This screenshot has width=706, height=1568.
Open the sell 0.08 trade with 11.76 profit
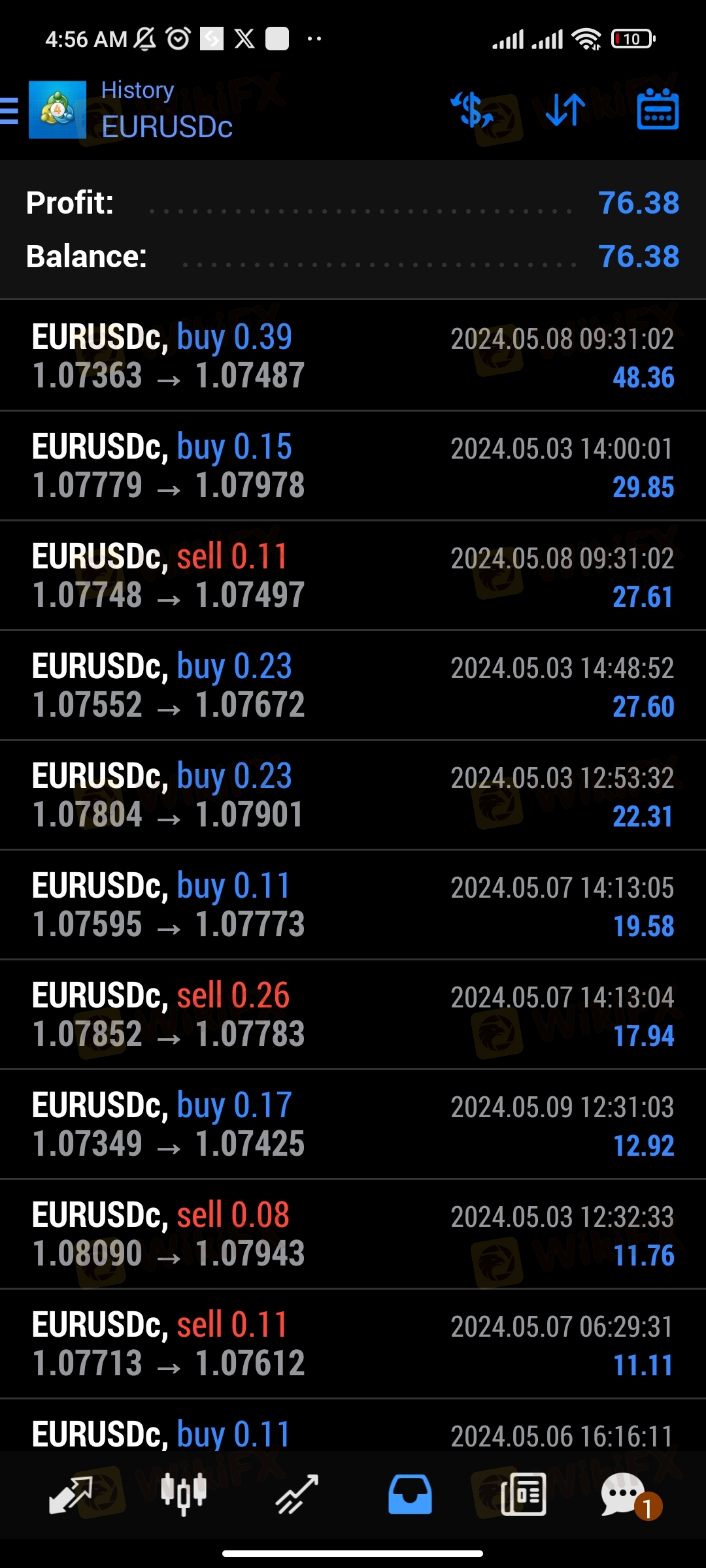coord(353,1234)
